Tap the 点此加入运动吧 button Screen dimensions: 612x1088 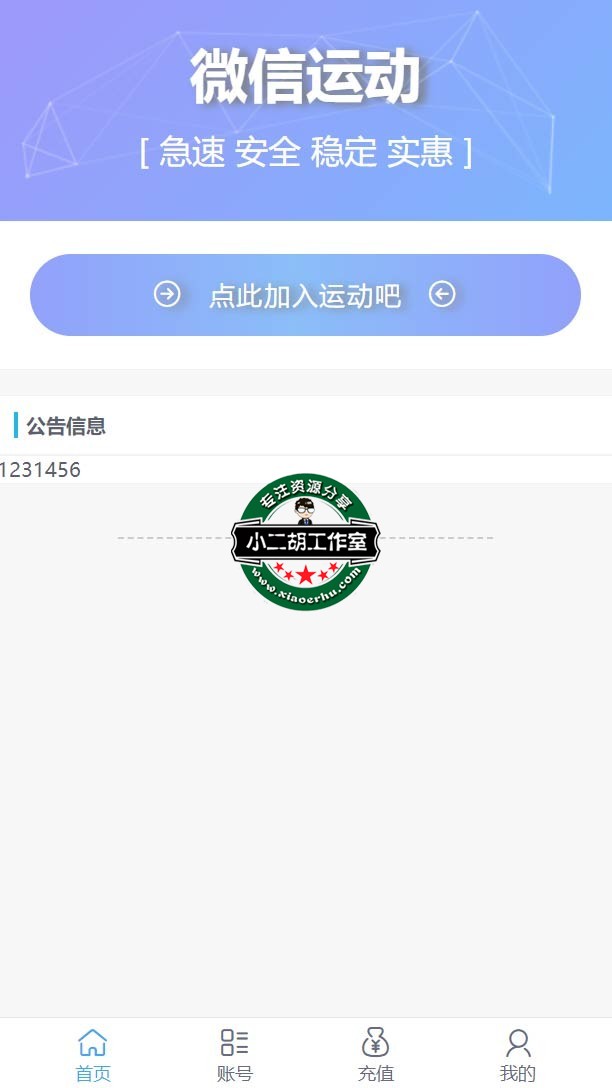(x=305, y=295)
